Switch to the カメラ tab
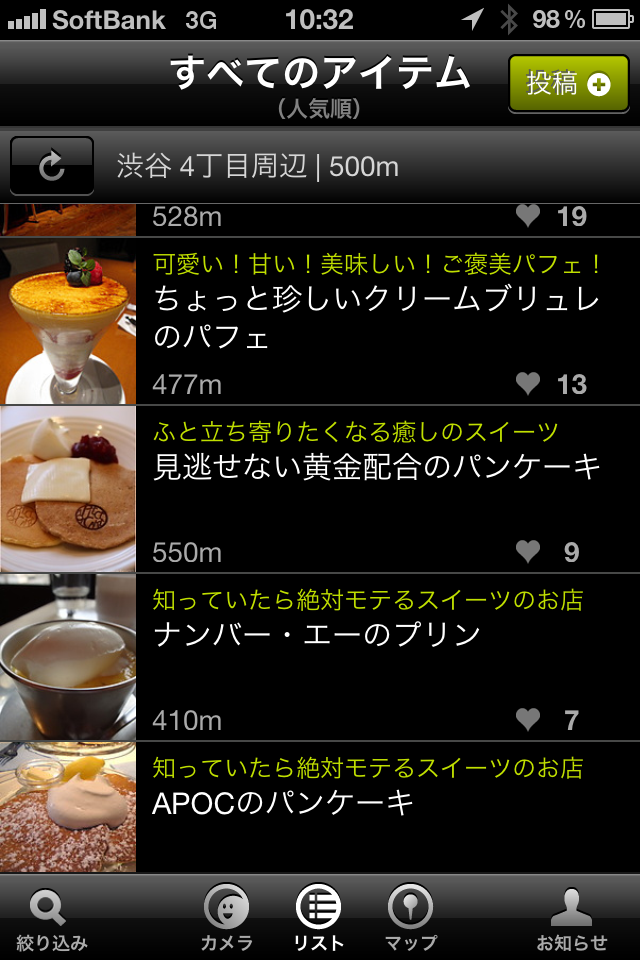640x960 pixels. point(227,919)
